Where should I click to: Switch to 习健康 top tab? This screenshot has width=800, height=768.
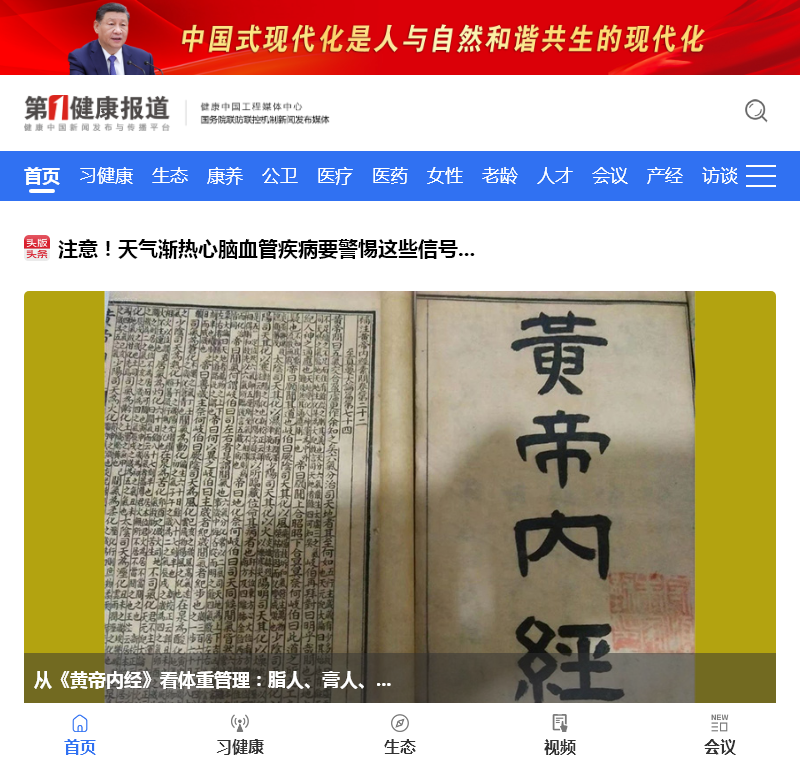click(106, 176)
